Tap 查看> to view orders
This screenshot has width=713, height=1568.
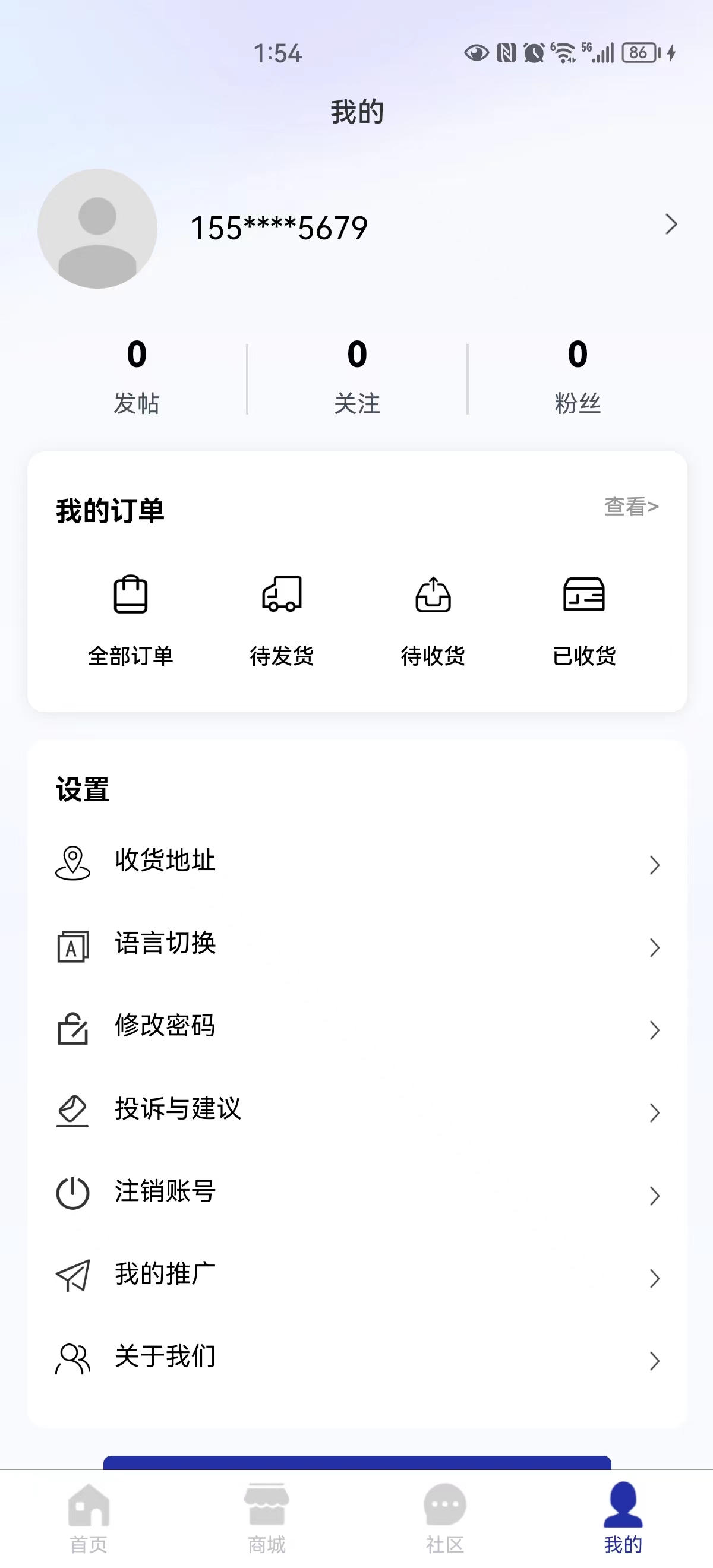tap(631, 507)
